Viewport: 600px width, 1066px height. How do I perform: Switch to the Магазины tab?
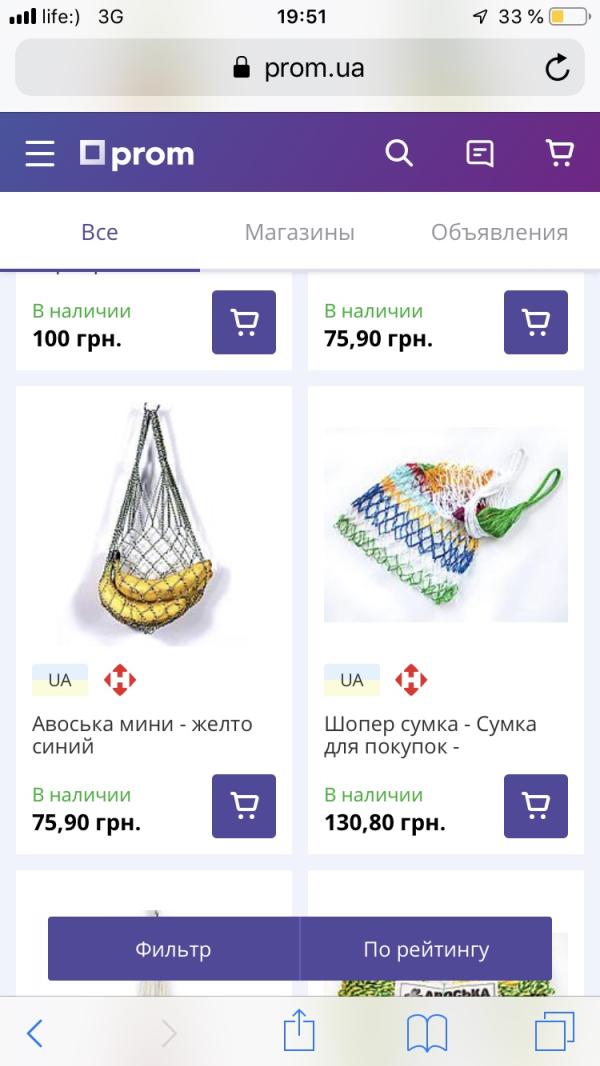(x=300, y=232)
